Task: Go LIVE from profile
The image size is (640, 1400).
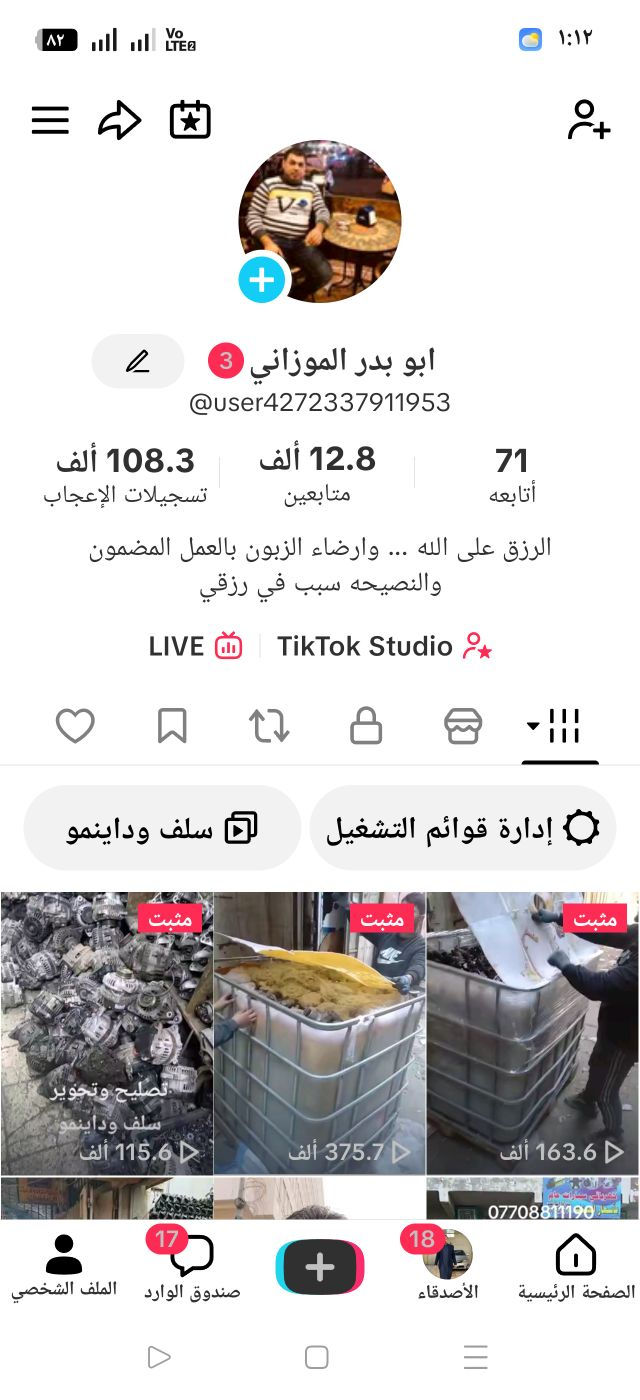Action: tap(196, 647)
